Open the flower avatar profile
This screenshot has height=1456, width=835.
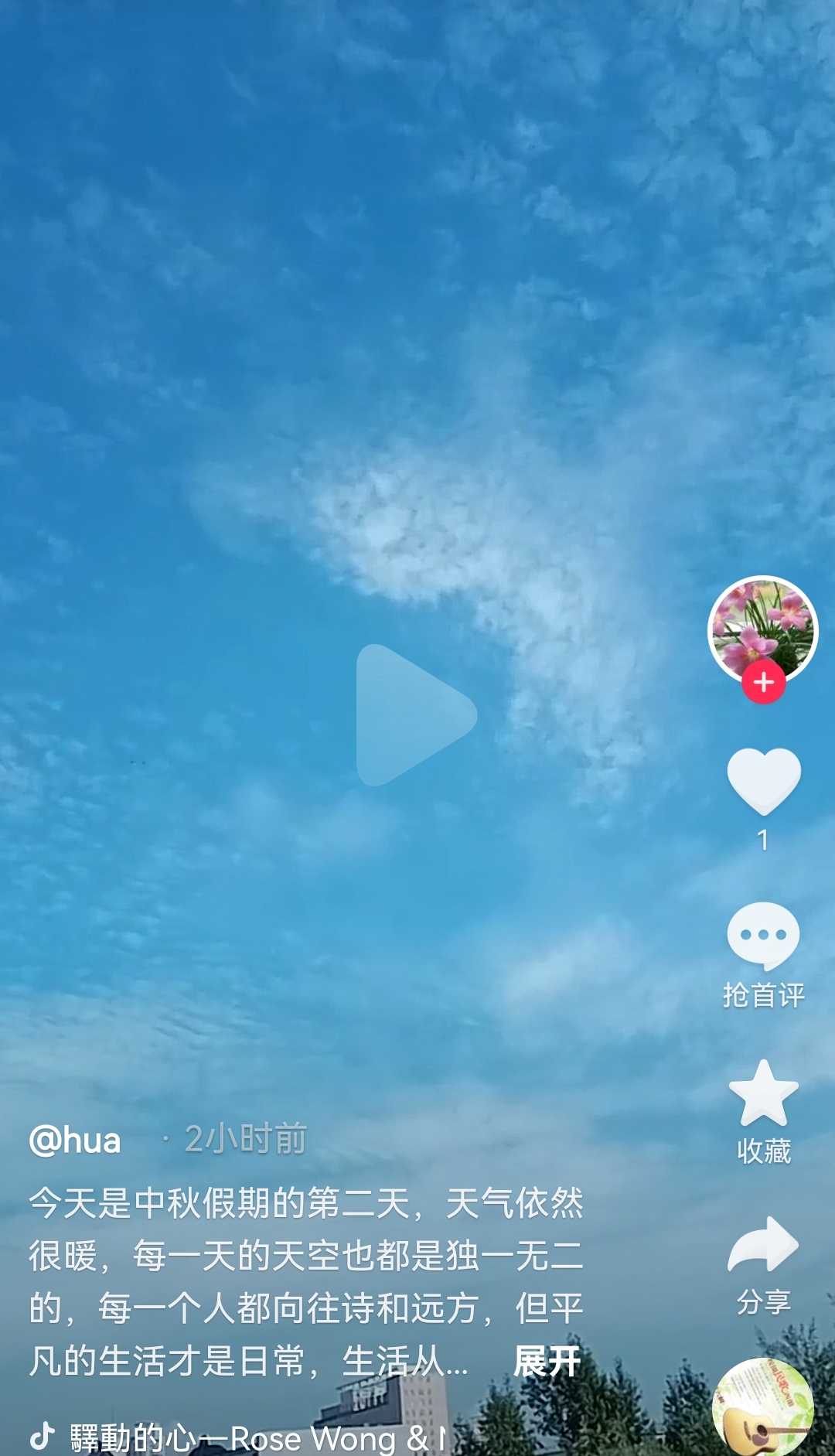(x=762, y=625)
